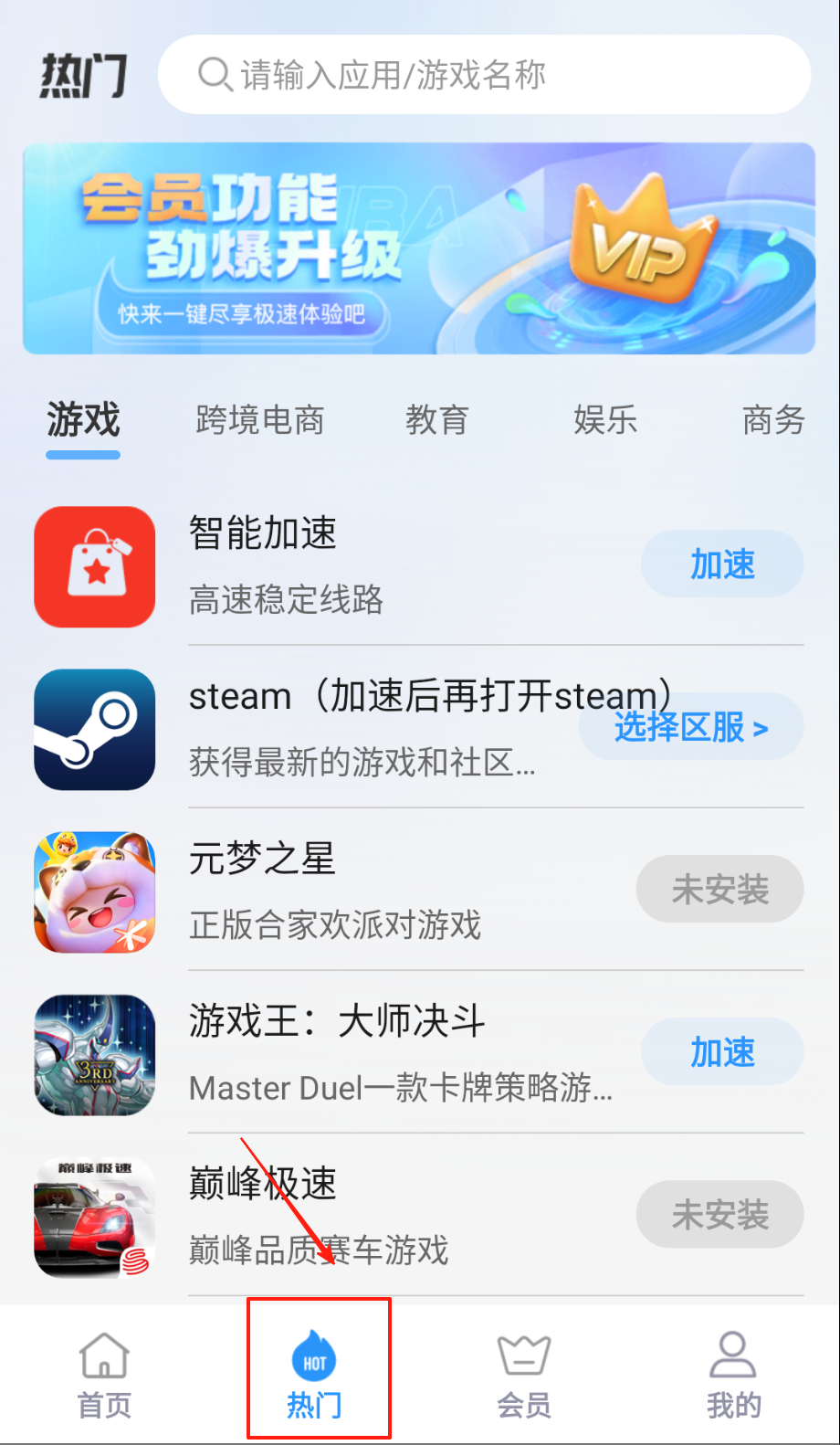The height and width of the screenshot is (1445, 840).
Task: Select the 游戏 category tab
Action: (x=83, y=420)
